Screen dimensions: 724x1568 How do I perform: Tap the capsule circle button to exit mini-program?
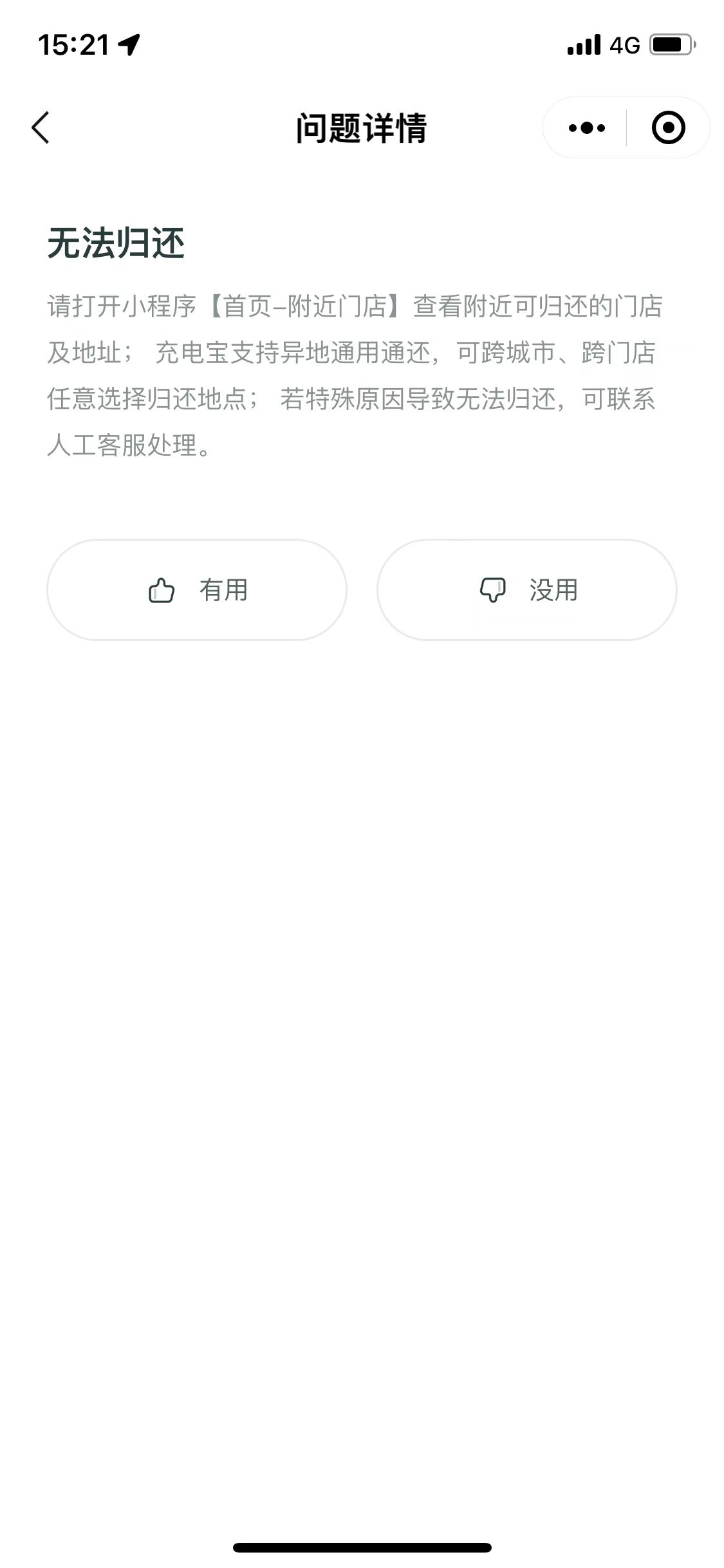pos(668,127)
